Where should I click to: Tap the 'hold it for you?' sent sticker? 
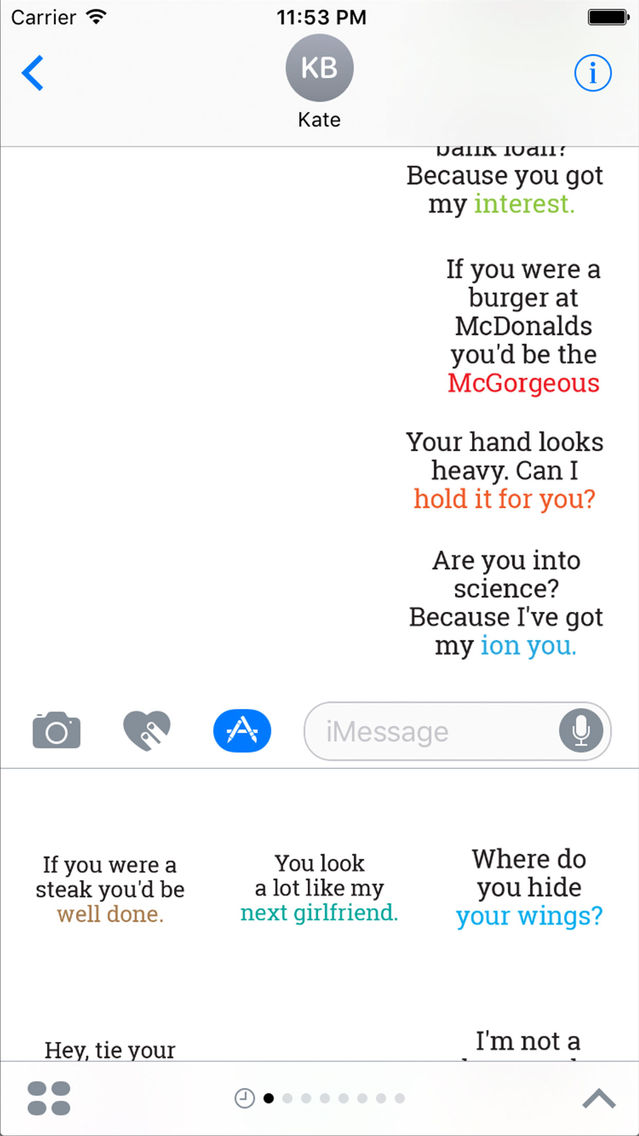pos(505,471)
